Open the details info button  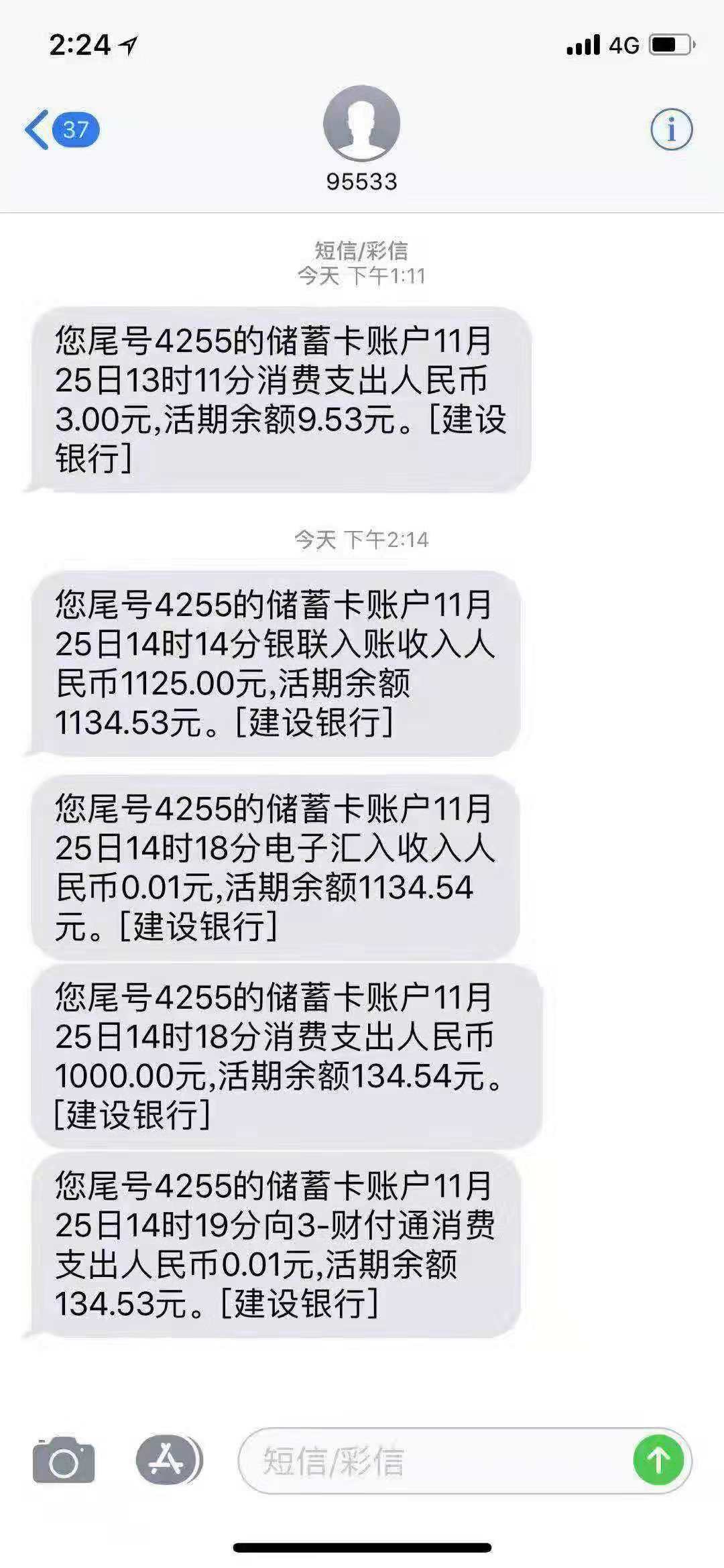[x=671, y=129]
